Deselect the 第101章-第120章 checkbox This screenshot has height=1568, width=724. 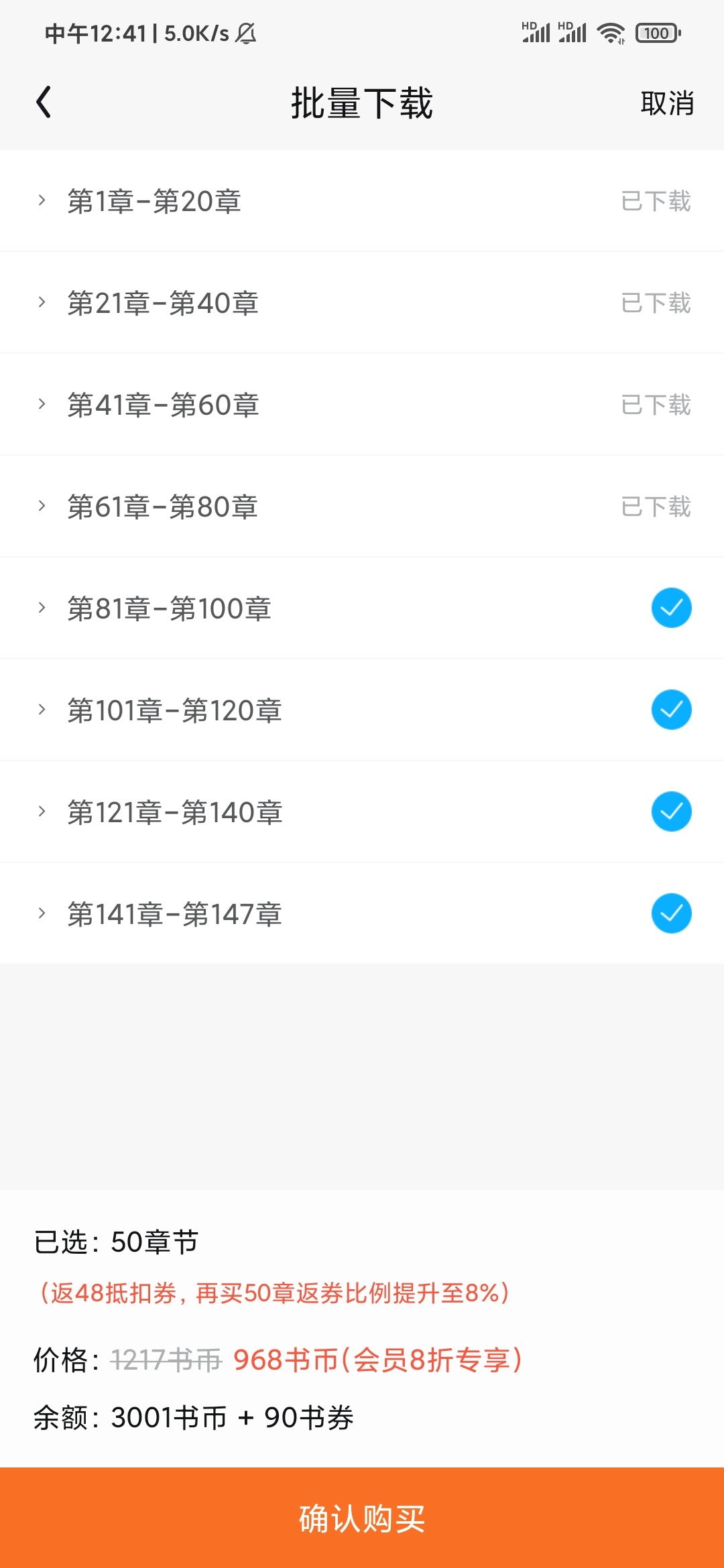coord(671,710)
